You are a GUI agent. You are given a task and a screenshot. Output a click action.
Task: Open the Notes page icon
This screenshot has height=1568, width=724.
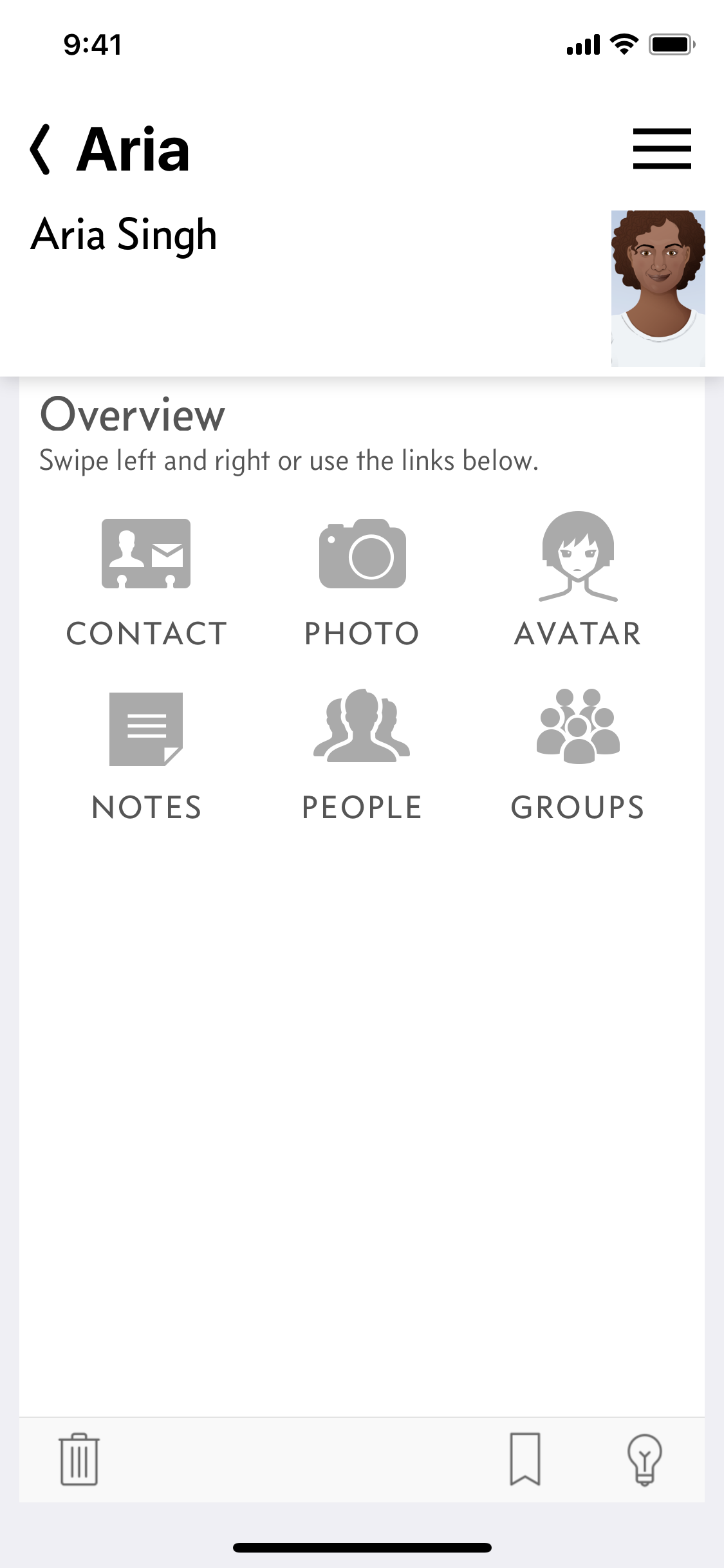click(x=146, y=729)
